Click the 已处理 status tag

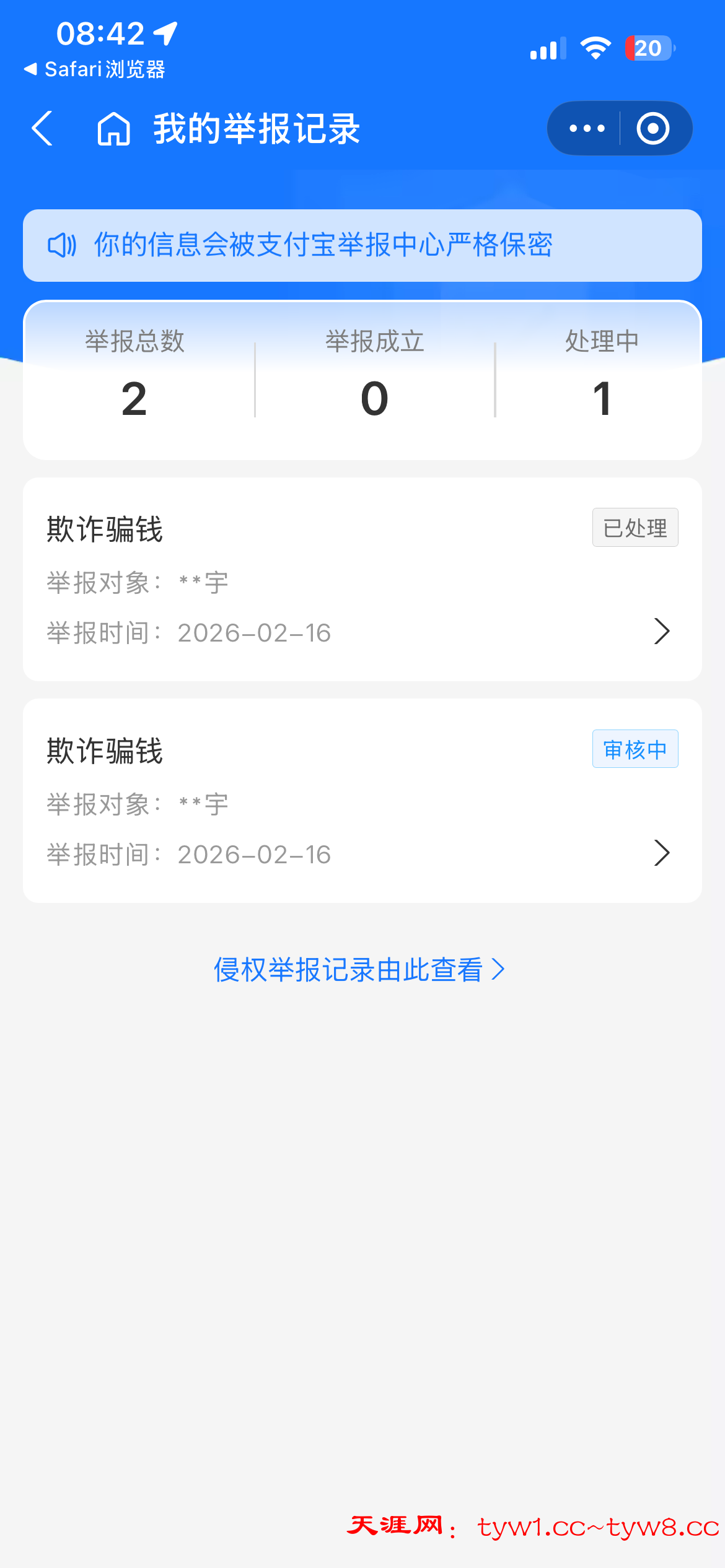click(x=635, y=527)
